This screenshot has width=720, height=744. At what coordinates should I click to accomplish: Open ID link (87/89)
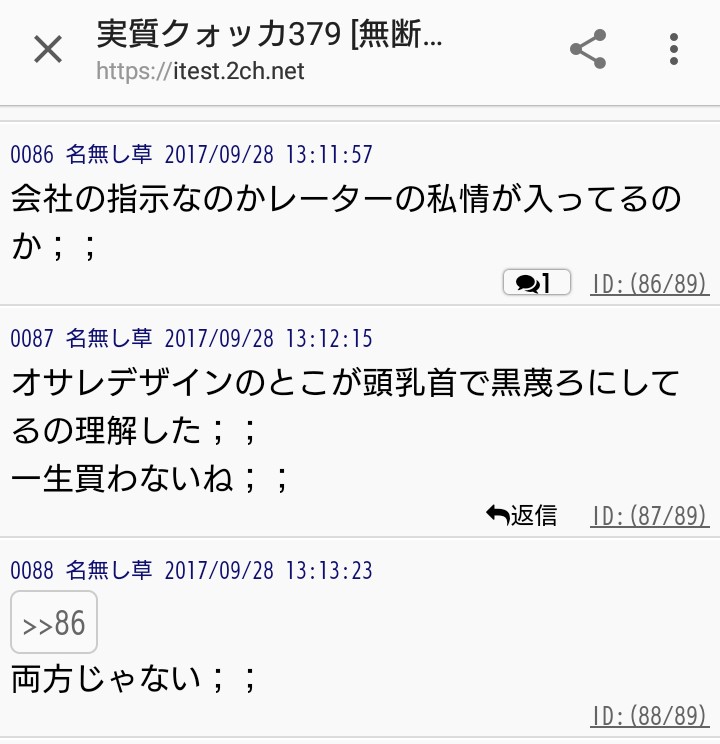(x=650, y=516)
